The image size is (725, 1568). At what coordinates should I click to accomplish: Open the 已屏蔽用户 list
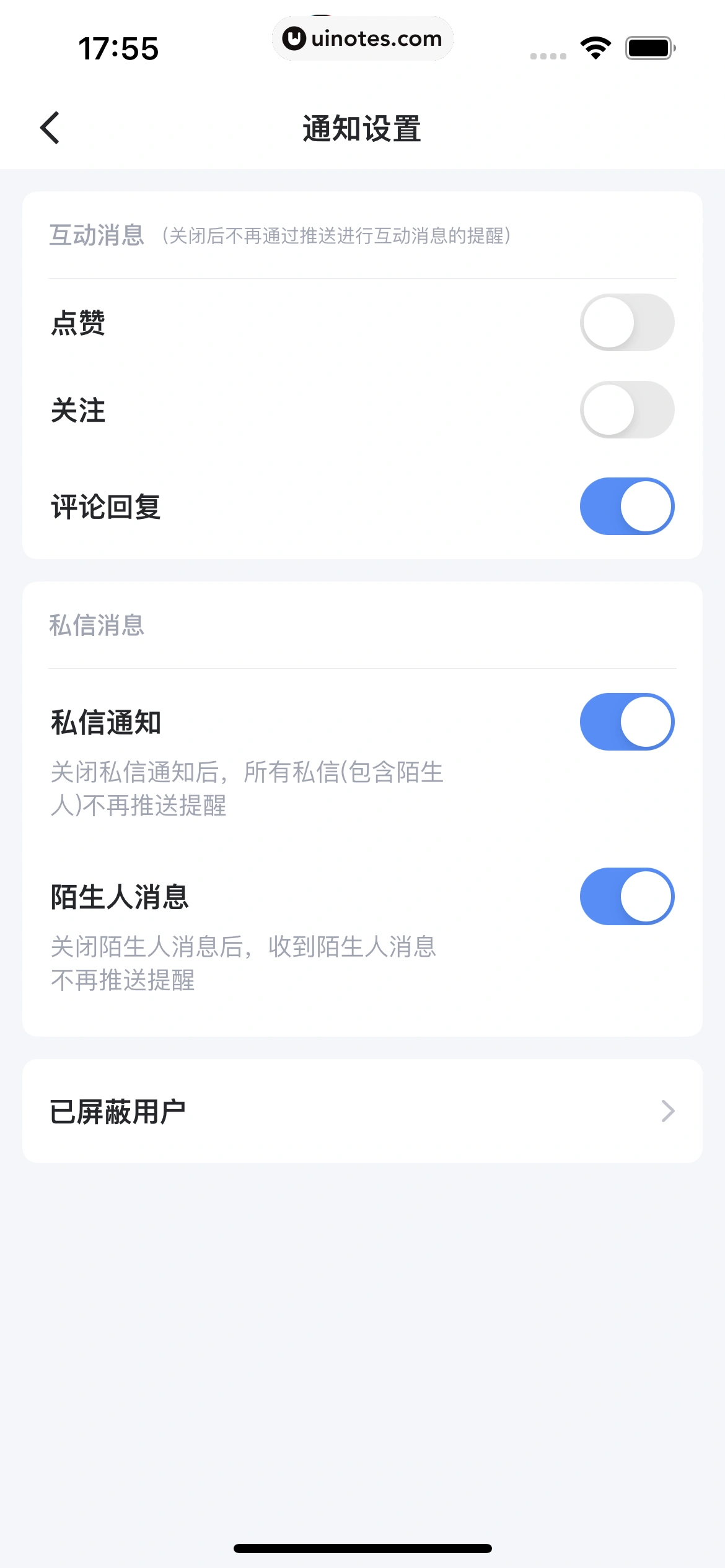tap(362, 1111)
